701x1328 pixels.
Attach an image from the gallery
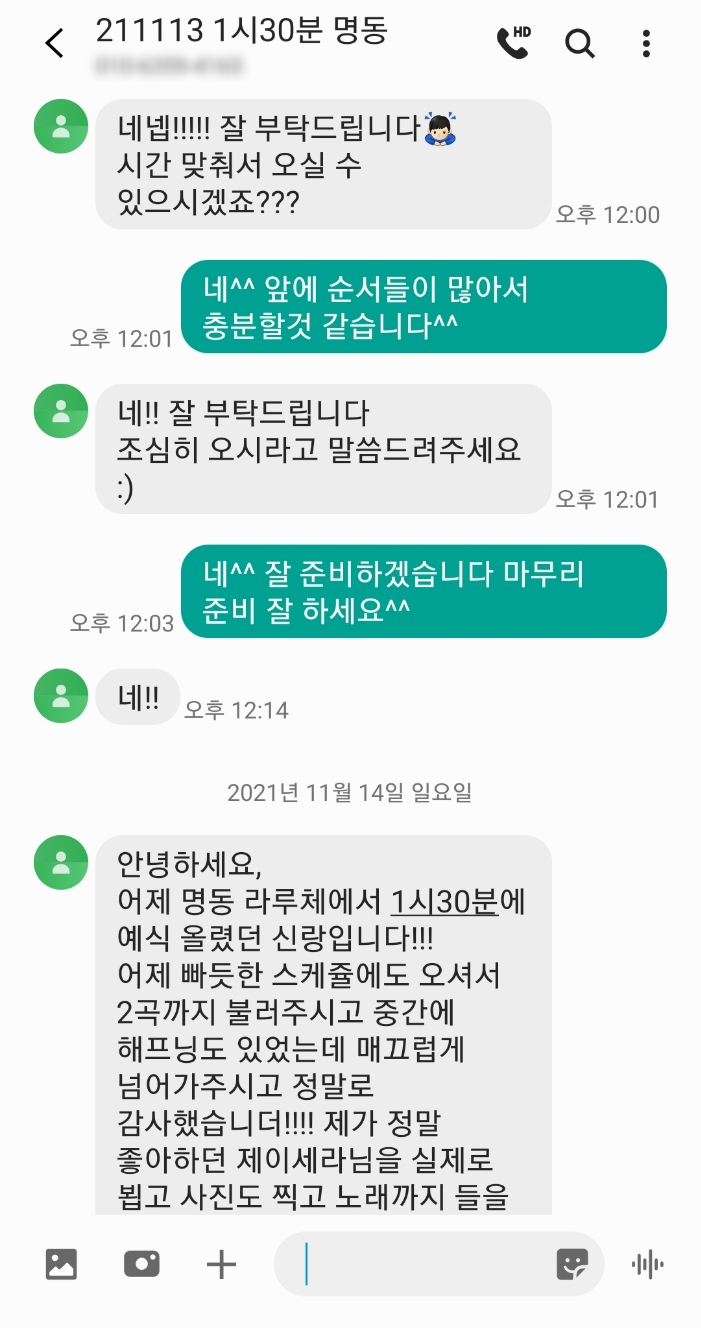click(62, 1264)
